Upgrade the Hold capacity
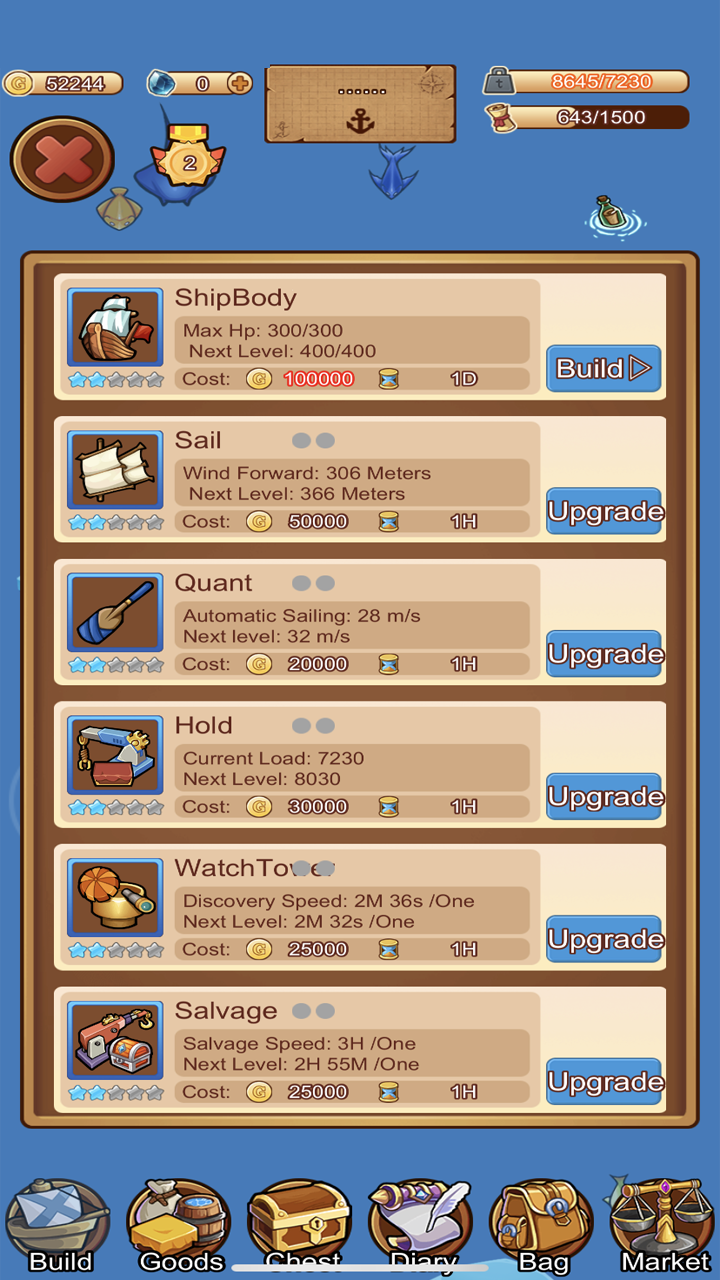720x1280 pixels. tap(603, 797)
